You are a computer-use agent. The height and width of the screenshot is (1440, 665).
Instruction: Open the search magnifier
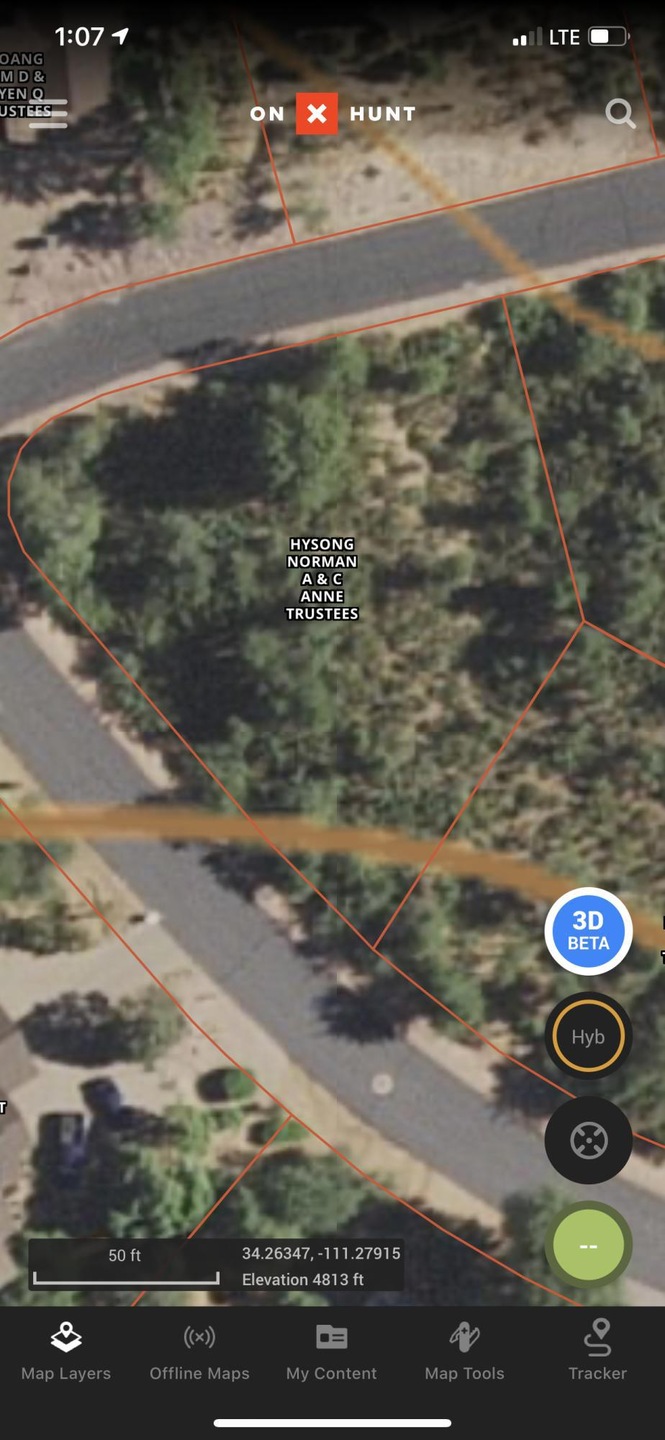click(620, 114)
